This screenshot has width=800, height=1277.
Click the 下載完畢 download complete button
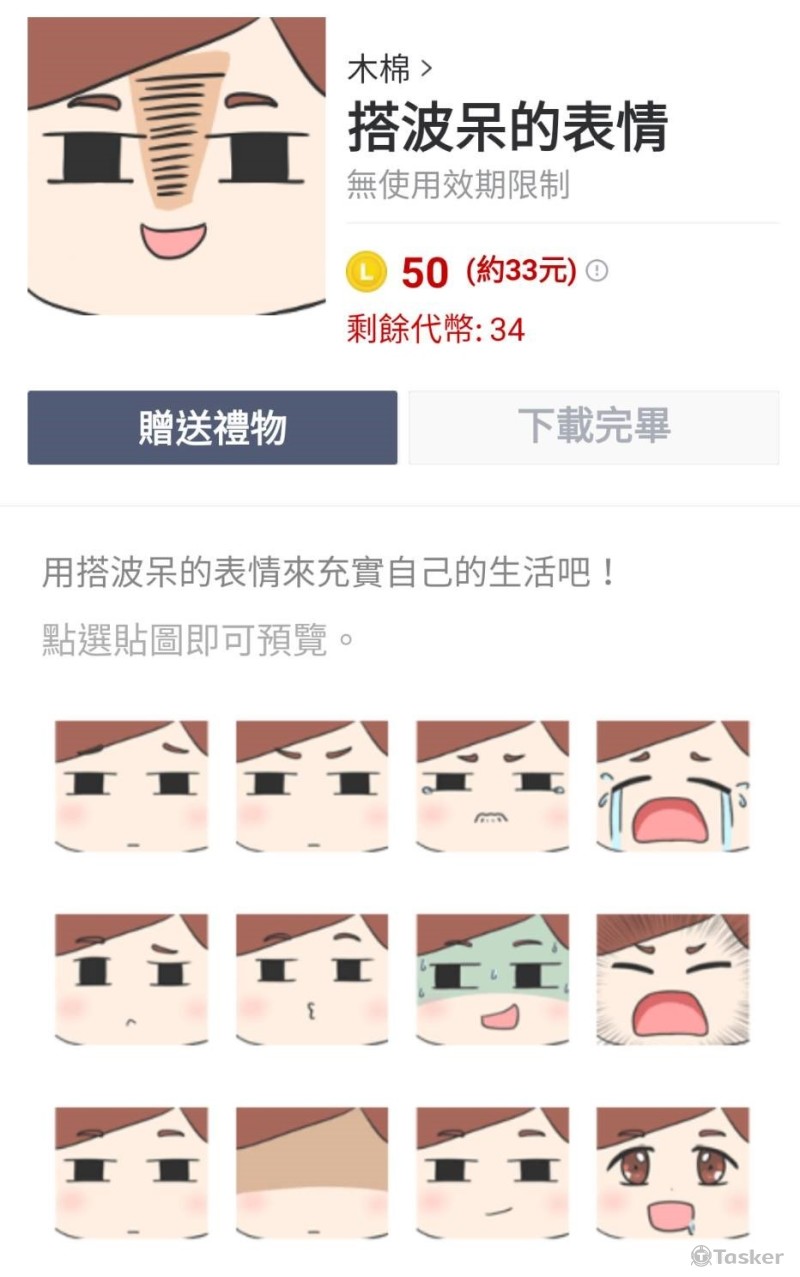pos(595,427)
